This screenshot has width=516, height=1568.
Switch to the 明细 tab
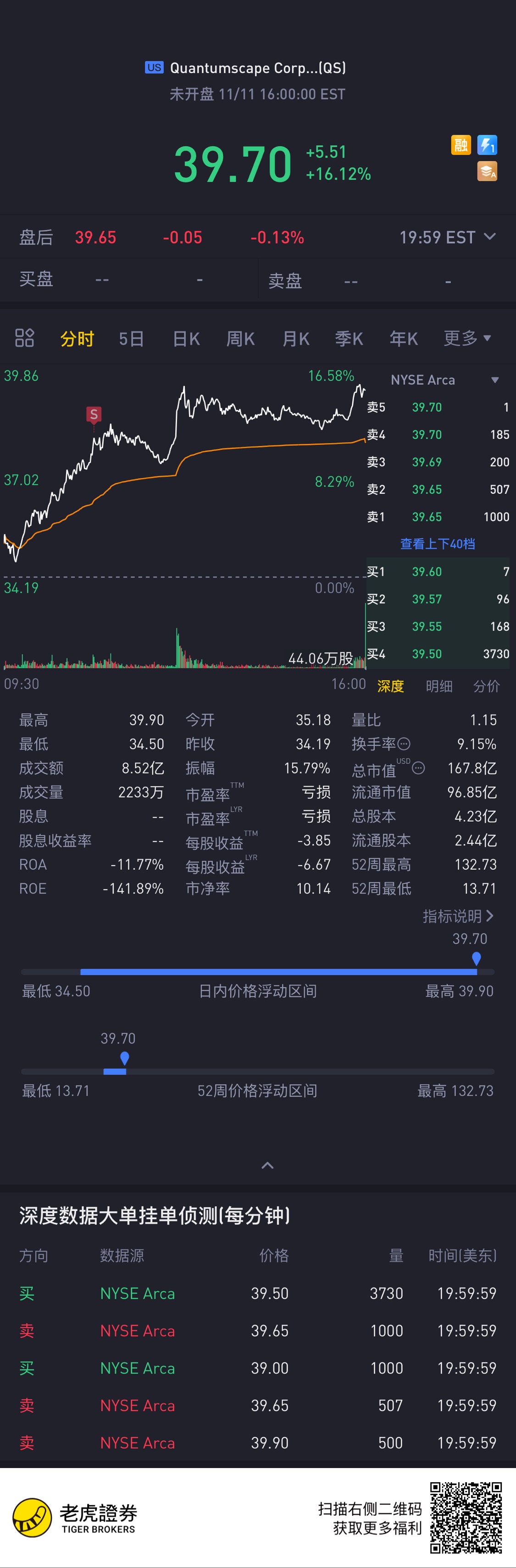click(438, 686)
